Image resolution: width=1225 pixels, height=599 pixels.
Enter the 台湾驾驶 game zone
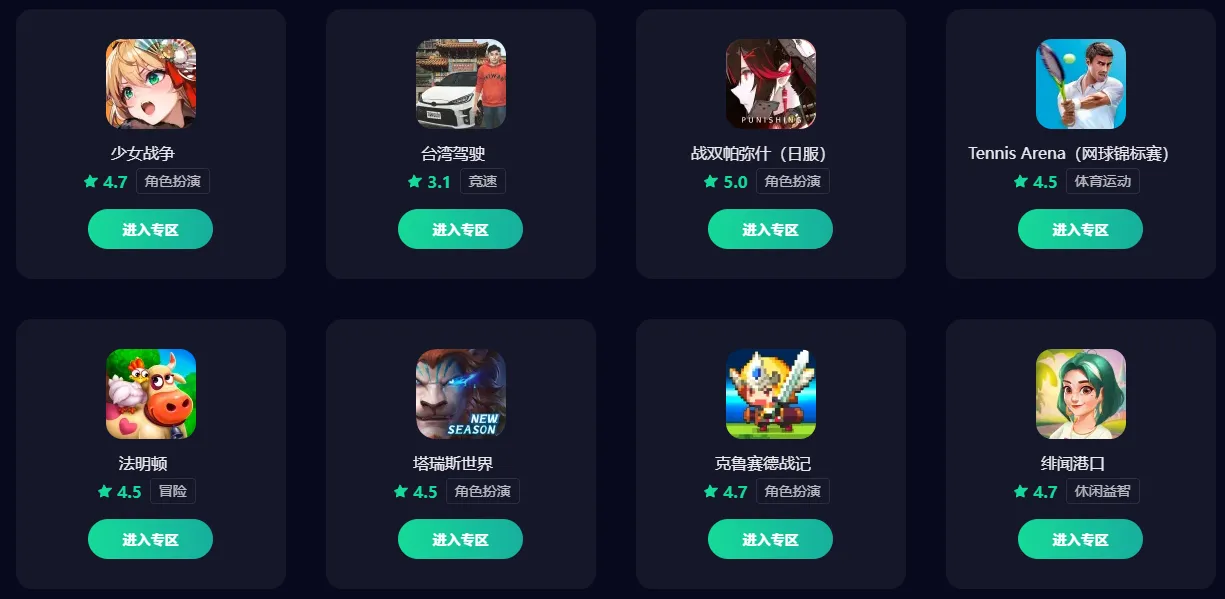[460, 229]
